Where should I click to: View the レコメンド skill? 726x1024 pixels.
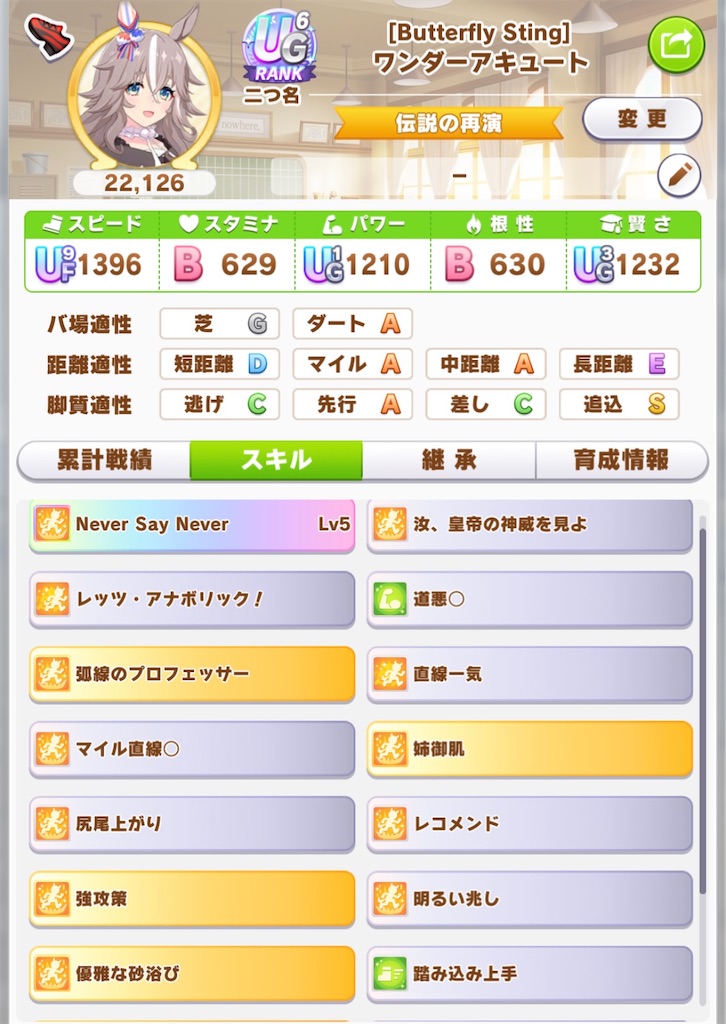pos(530,824)
